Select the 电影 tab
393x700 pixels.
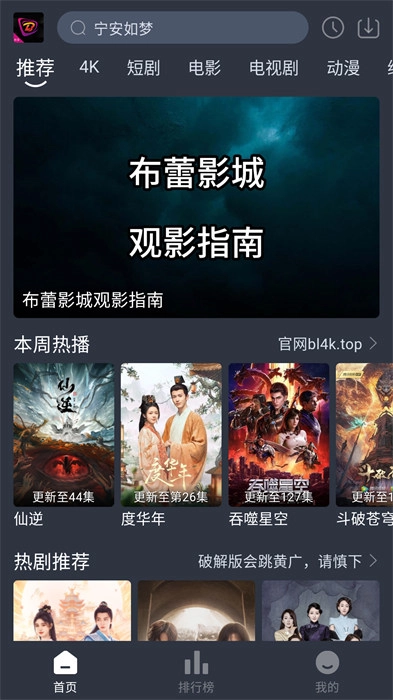(205, 68)
